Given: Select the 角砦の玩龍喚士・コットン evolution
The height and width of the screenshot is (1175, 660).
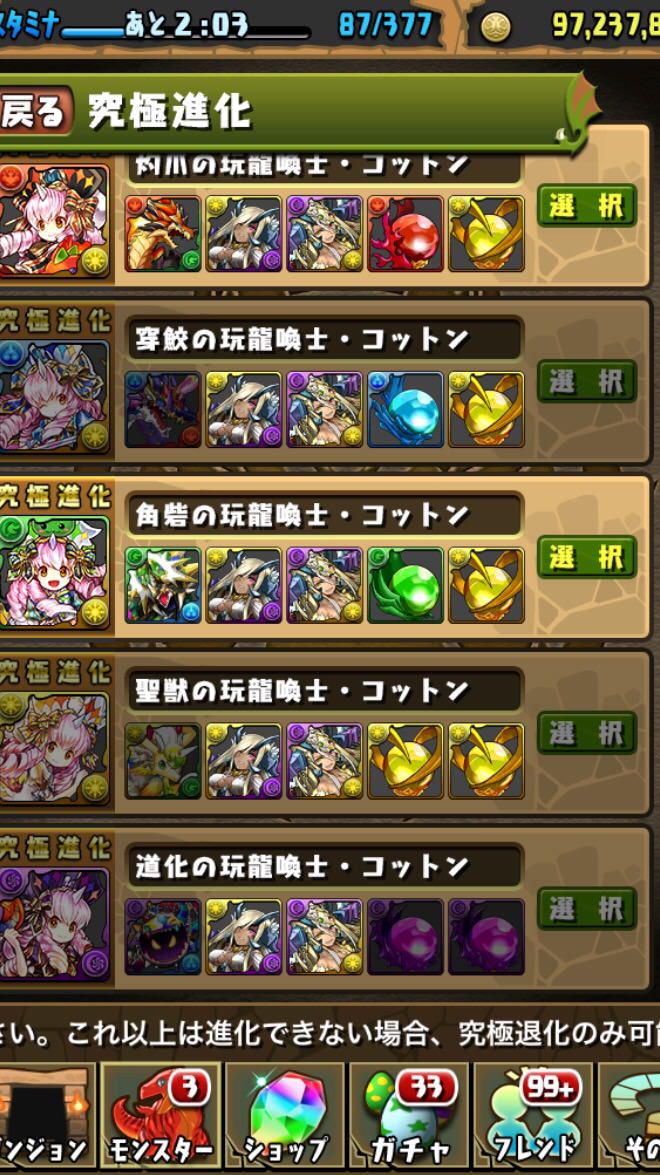Looking at the screenshot, I should [587, 557].
